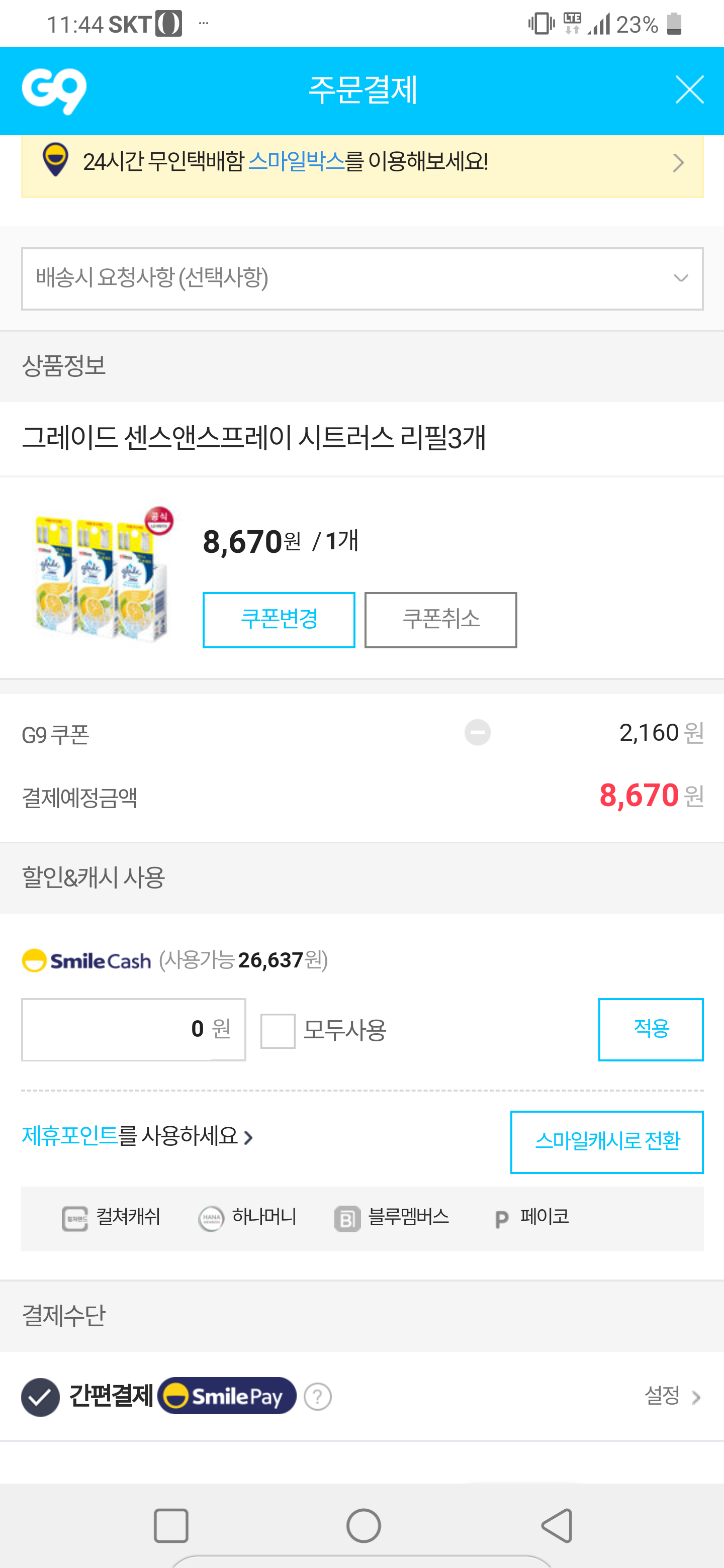Select 간편결제 SmilePay payment method
Viewport: 724px width, 1568px height.
click(40, 1397)
